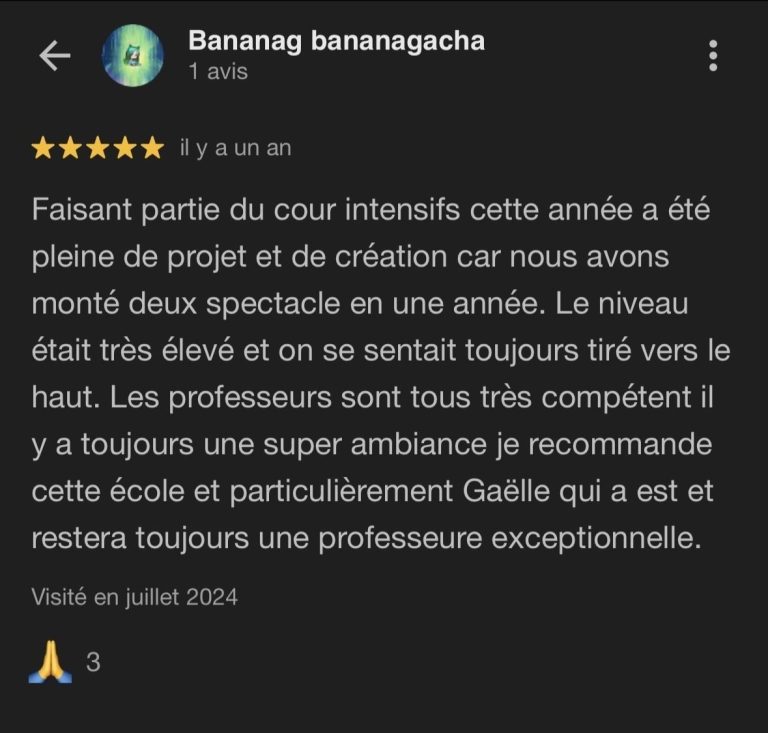Open Bananag bananagacha's profile picture
768x733 pixels.
(133, 56)
